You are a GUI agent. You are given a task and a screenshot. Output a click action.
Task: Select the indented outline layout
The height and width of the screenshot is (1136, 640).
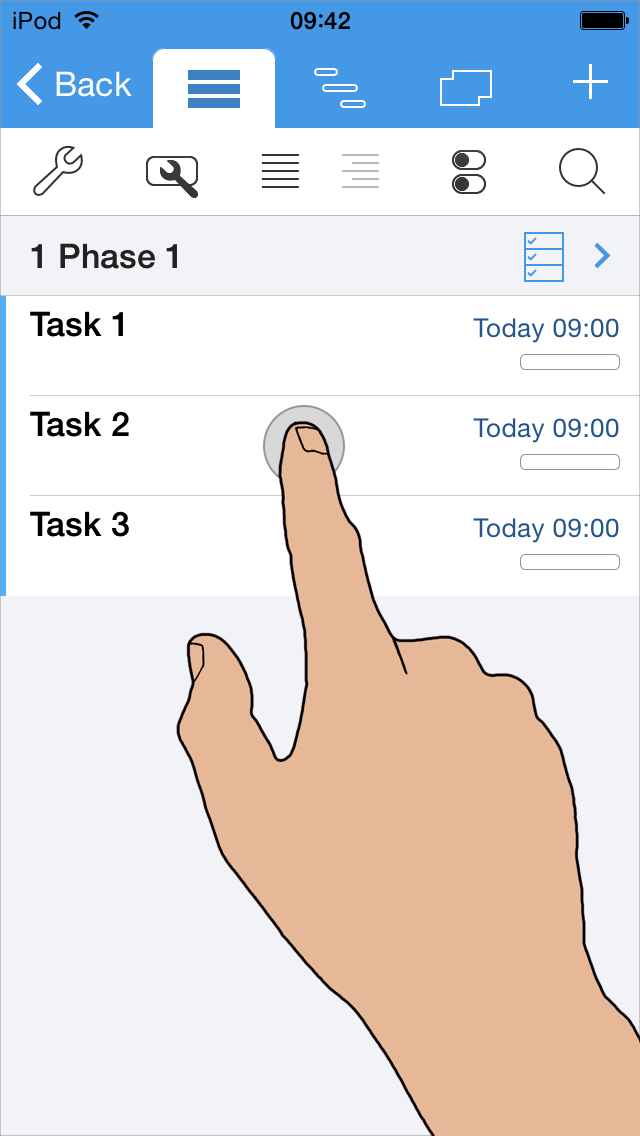tap(360, 171)
